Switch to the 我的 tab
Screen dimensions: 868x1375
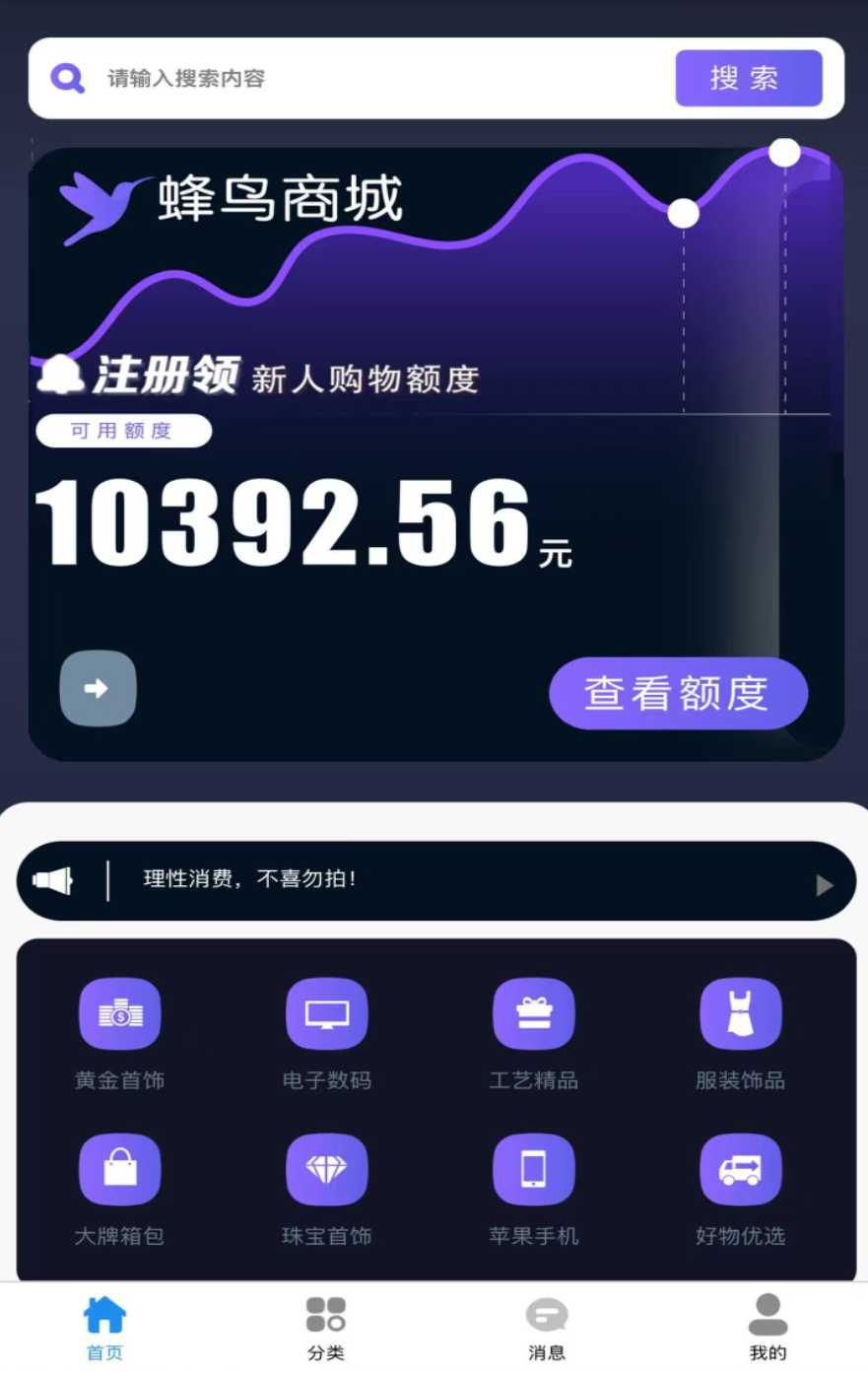point(768,1327)
